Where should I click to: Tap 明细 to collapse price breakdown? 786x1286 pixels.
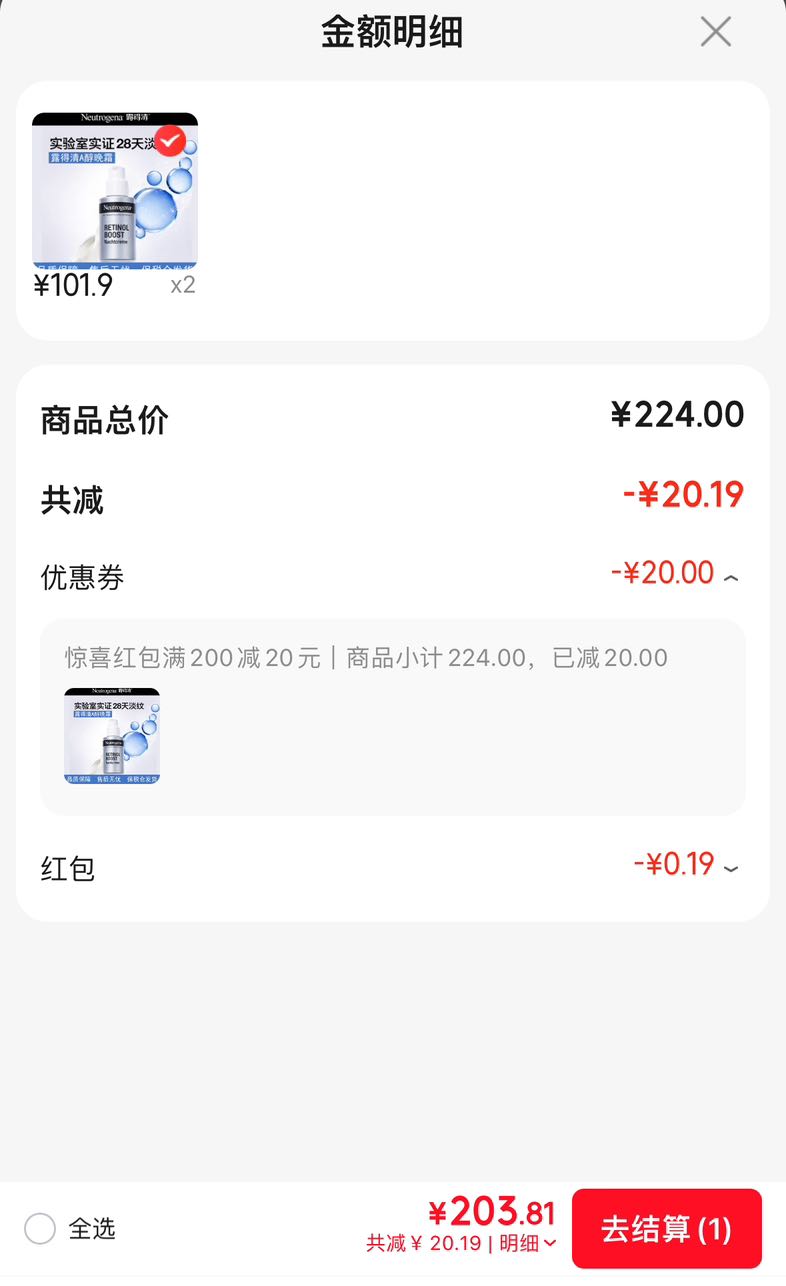pos(528,1243)
